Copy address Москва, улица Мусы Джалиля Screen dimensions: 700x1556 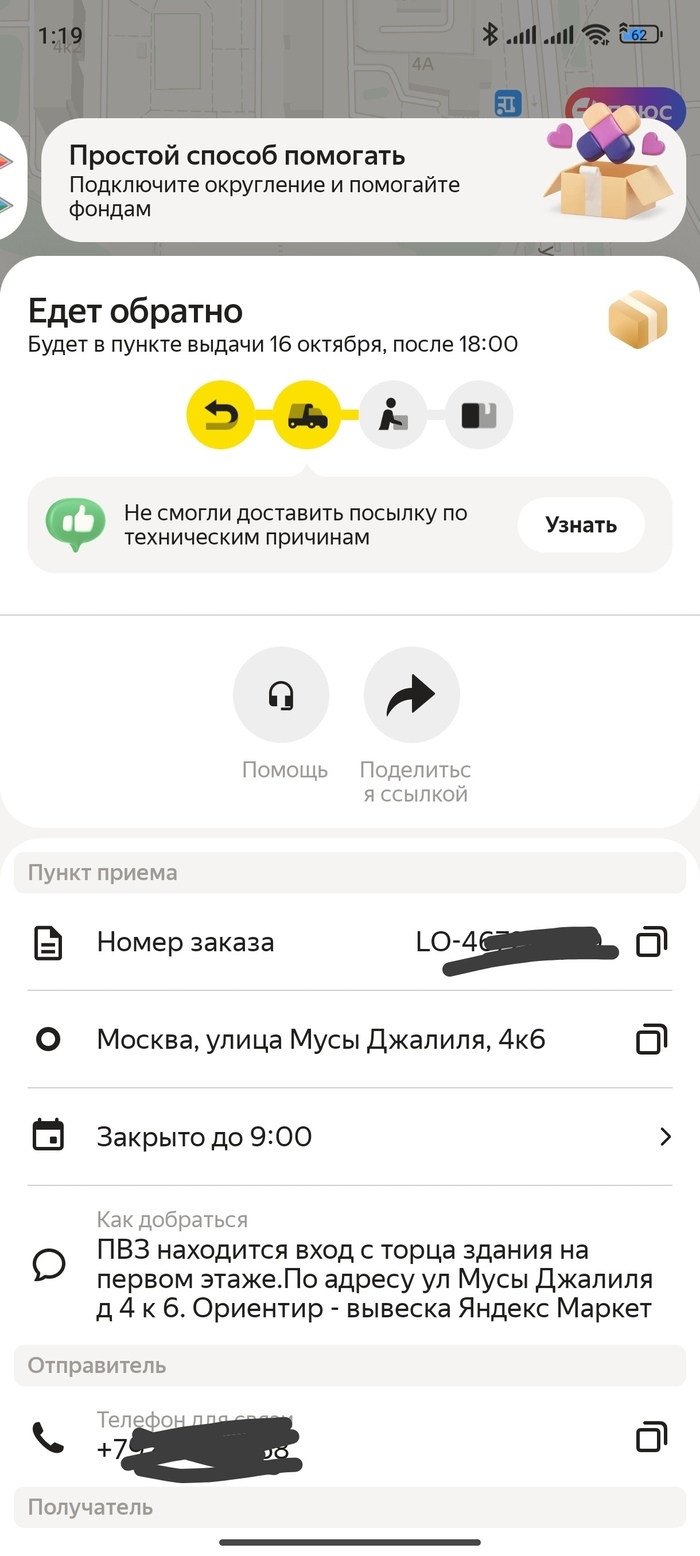coord(651,1039)
